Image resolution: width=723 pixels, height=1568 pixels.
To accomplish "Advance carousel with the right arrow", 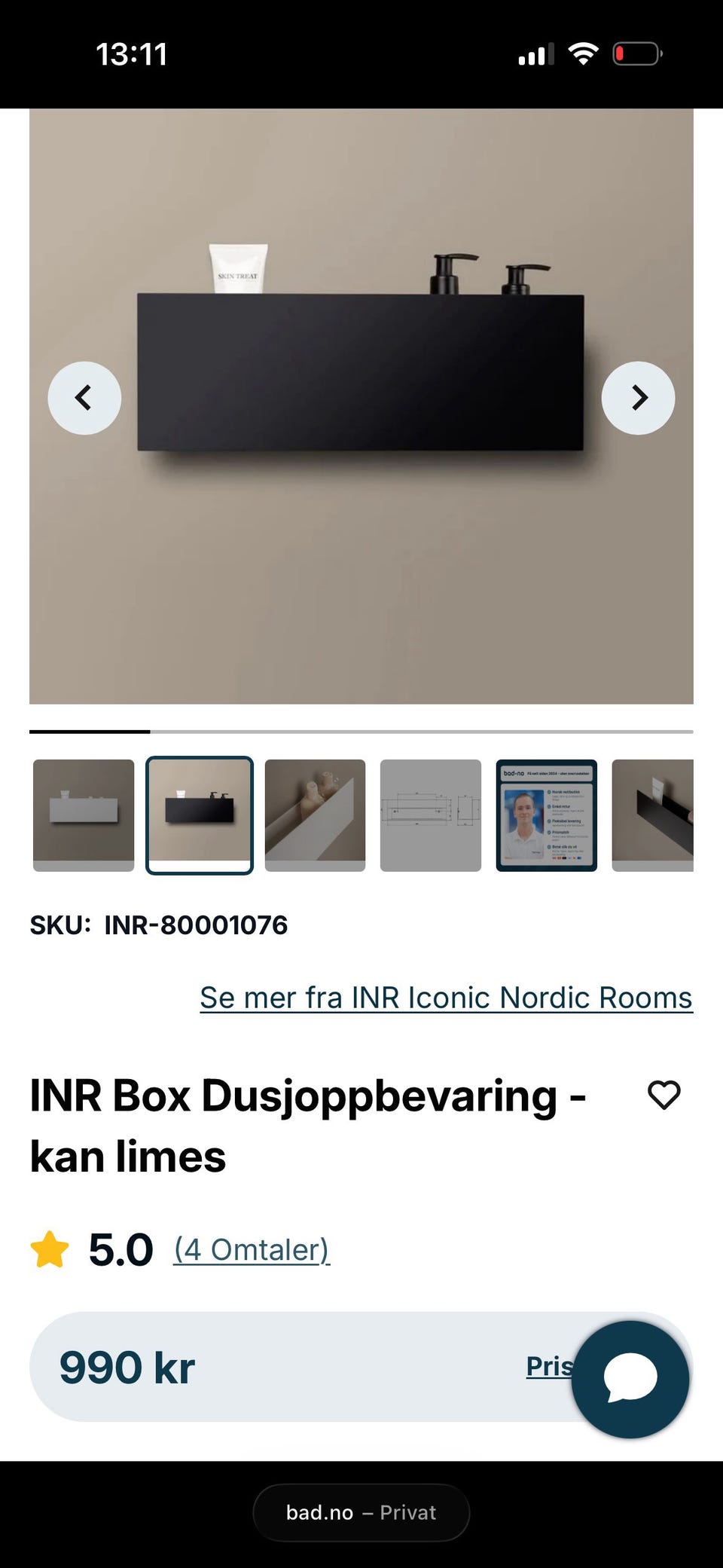I will click(638, 397).
